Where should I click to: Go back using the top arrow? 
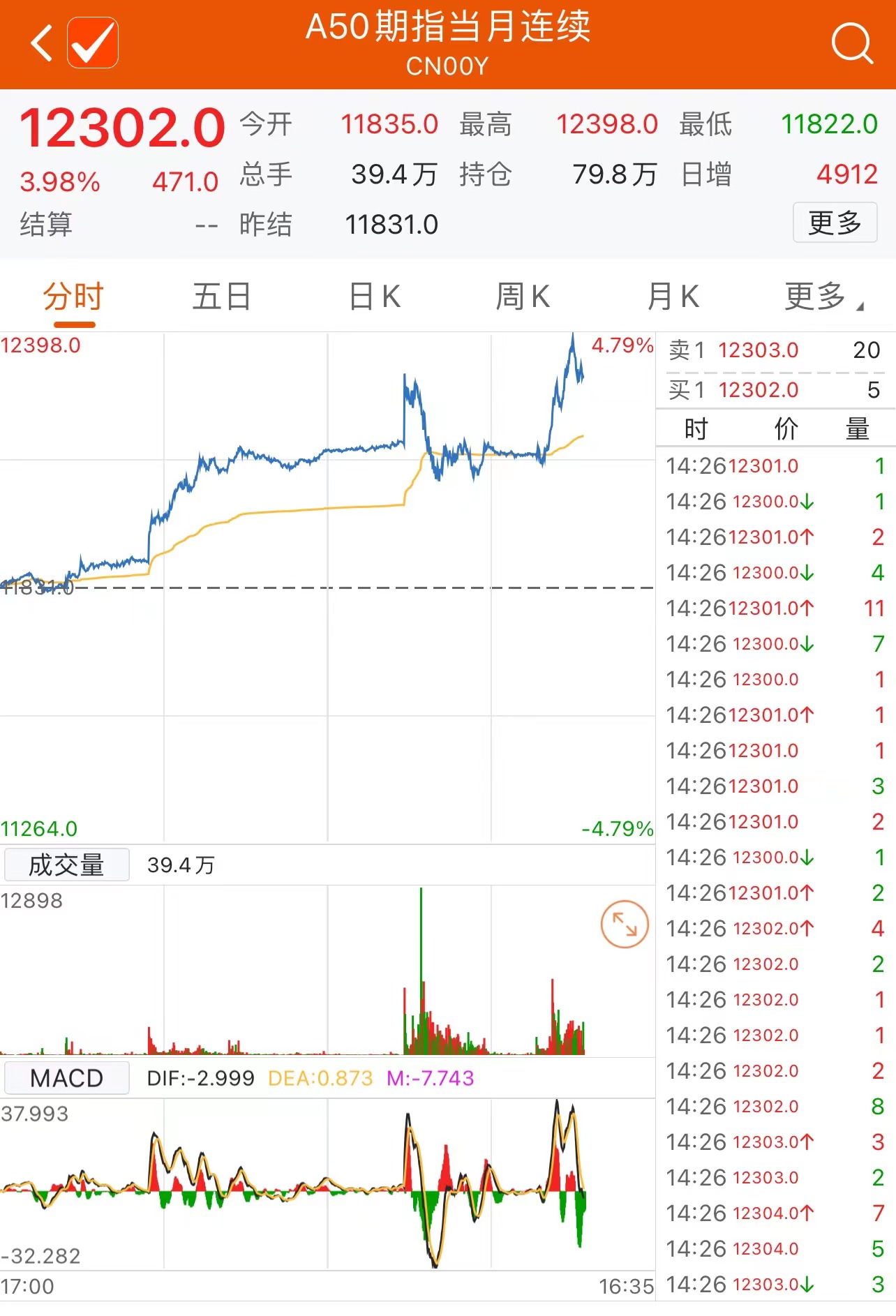42,43
